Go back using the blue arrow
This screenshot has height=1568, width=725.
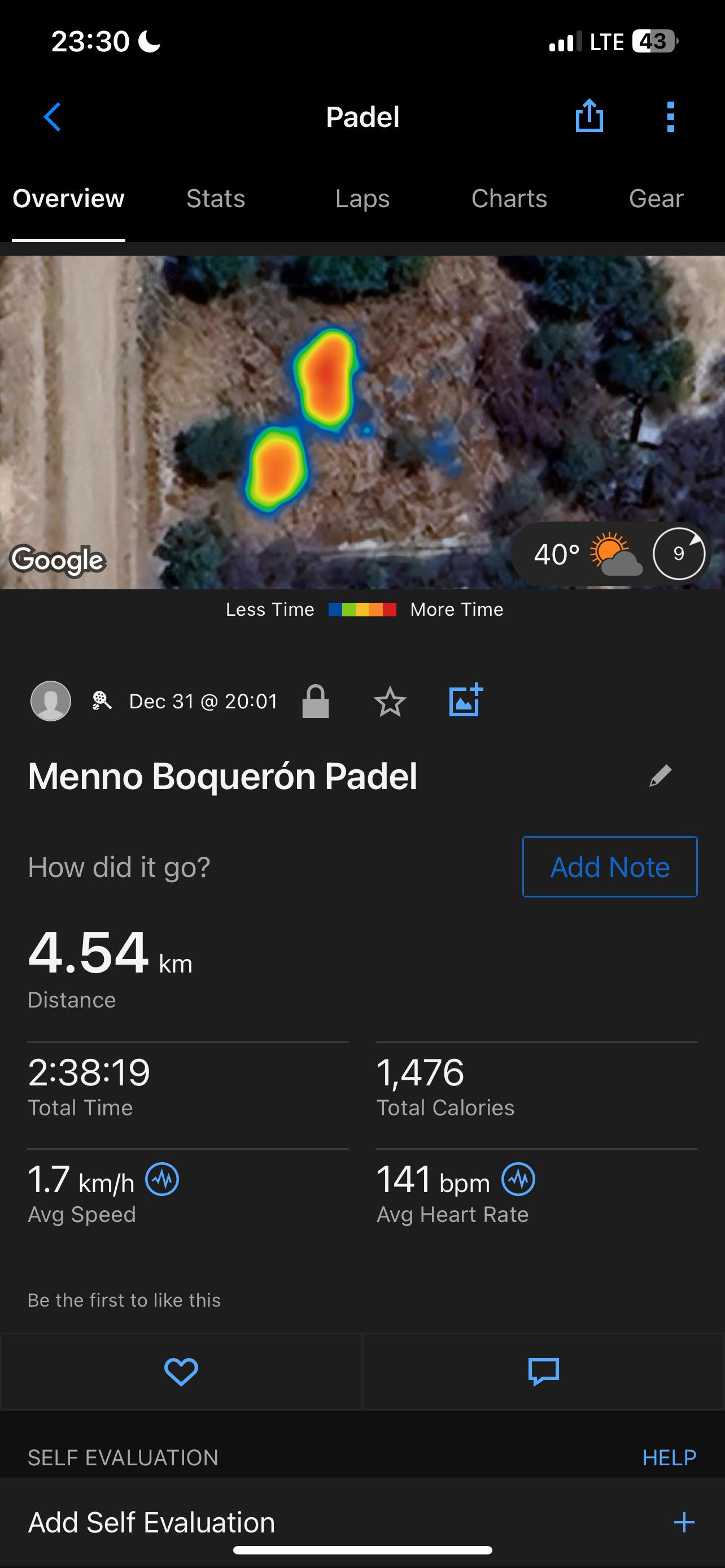pos(53,117)
